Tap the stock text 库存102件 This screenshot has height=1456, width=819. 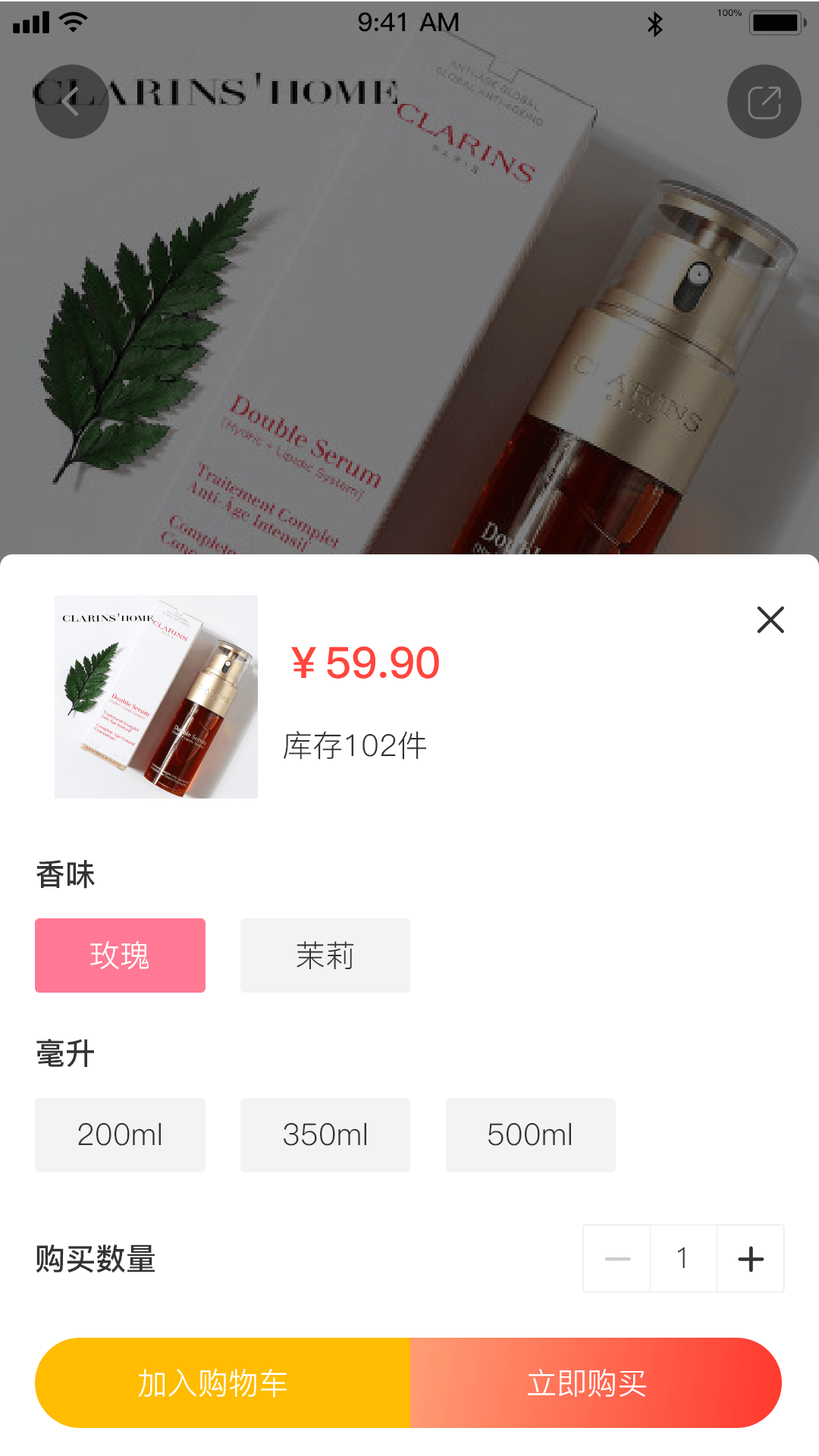[353, 745]
